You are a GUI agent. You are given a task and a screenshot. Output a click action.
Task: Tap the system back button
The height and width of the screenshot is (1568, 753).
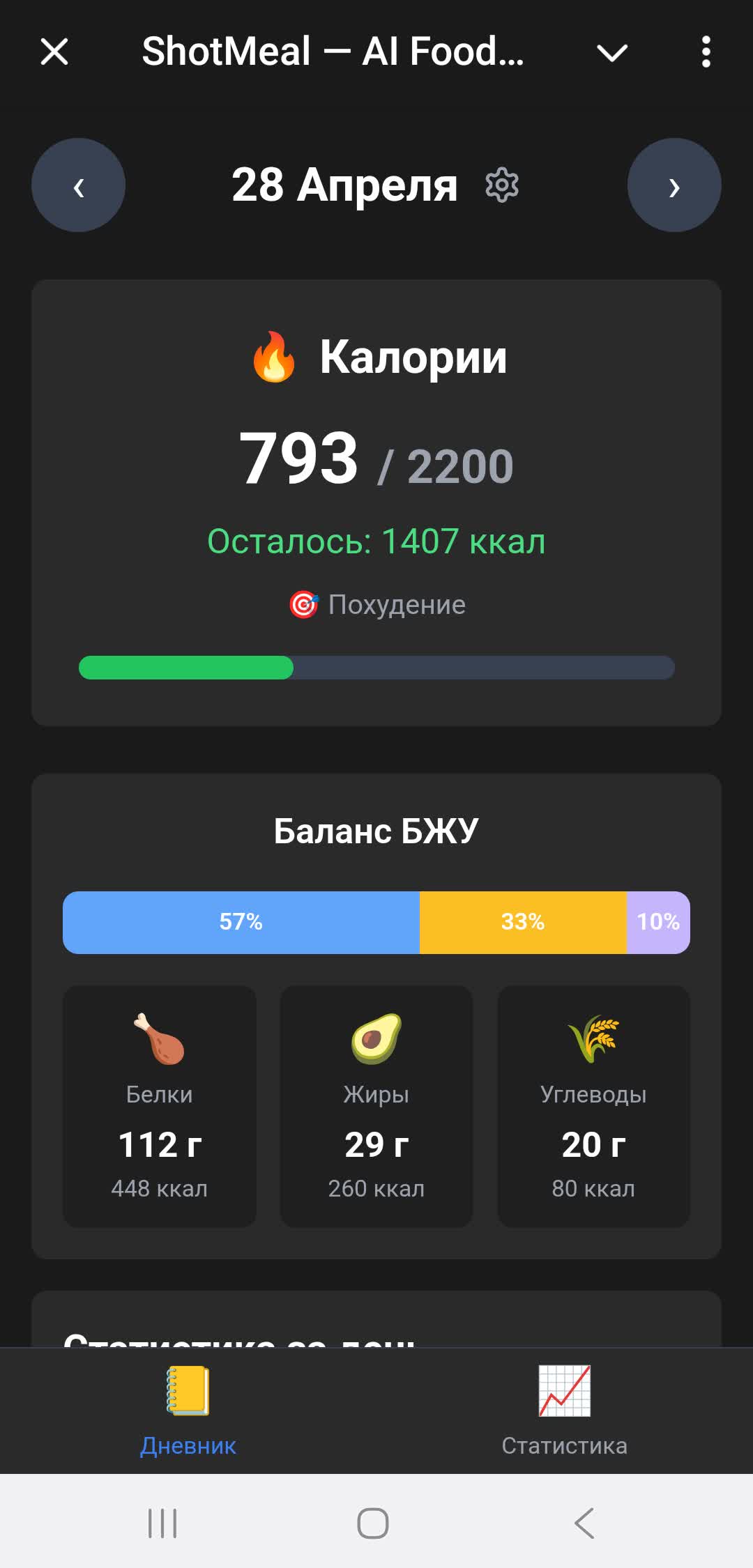(x=584, y=1523)
